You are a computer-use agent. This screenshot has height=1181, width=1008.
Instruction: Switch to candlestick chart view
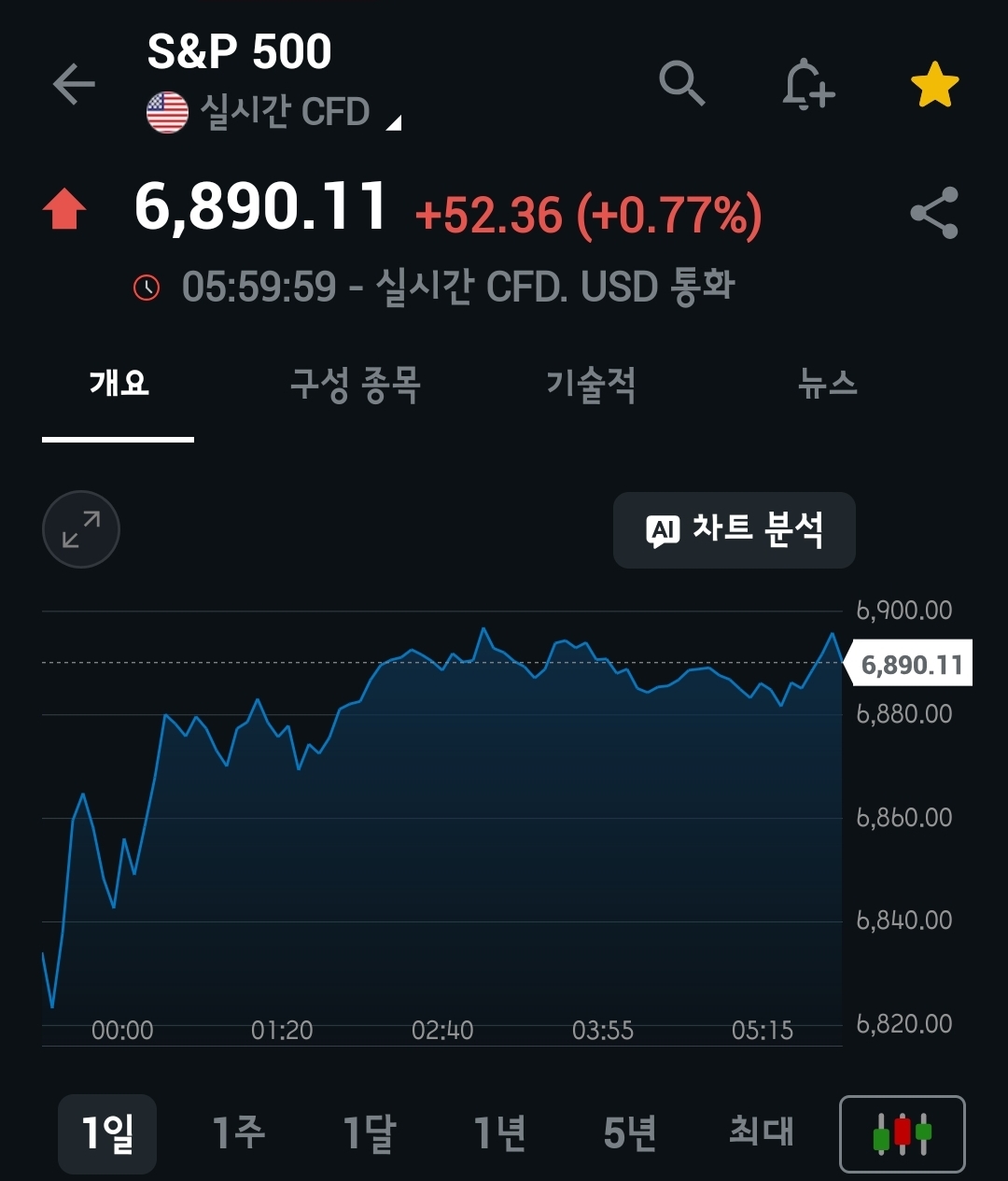click(903, 1133)
